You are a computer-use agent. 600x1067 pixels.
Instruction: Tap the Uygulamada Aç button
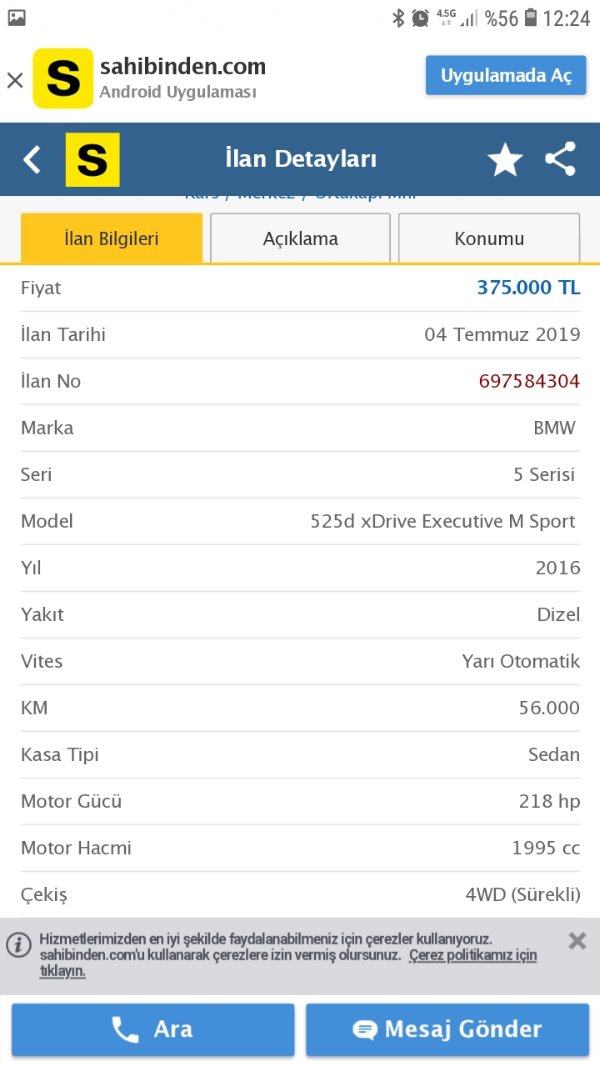[506, 76]
